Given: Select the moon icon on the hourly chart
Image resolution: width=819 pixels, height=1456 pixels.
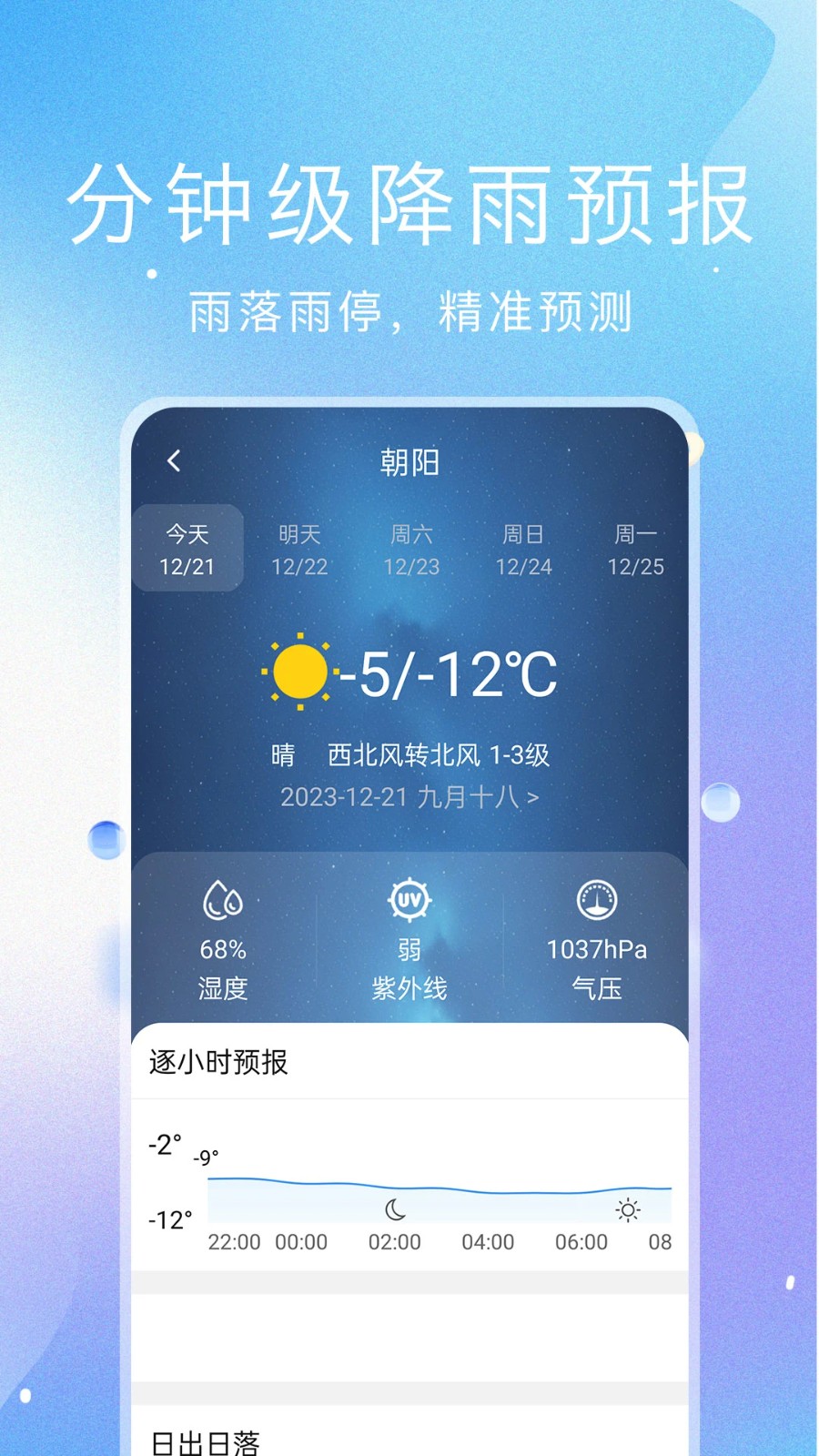Looking at the screenshot, I should point(395,1209).
